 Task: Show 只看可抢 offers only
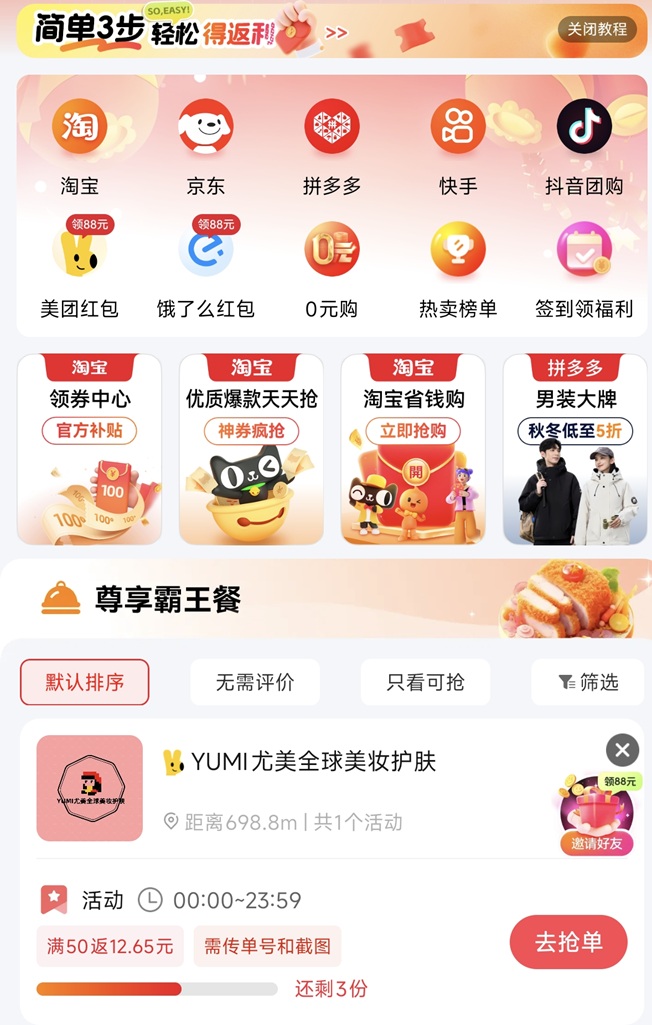[425, 683]
